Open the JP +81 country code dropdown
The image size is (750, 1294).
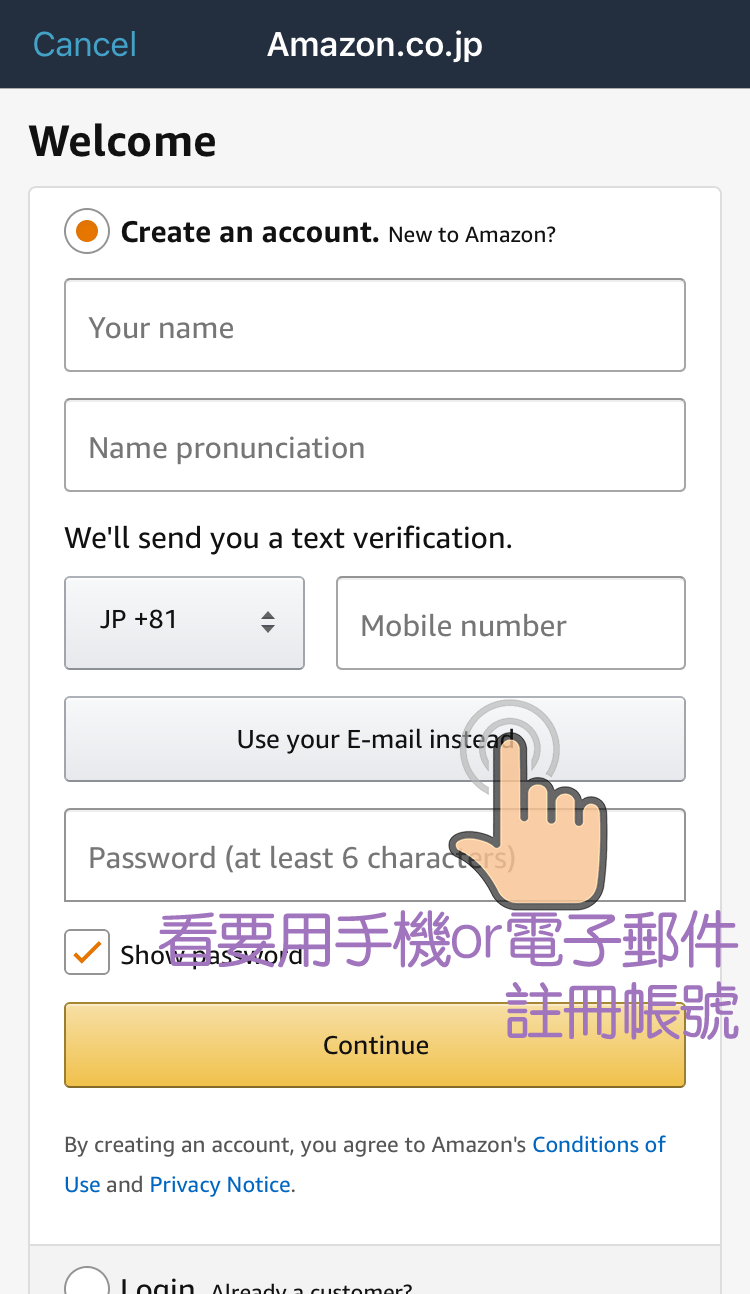(184, 623)
